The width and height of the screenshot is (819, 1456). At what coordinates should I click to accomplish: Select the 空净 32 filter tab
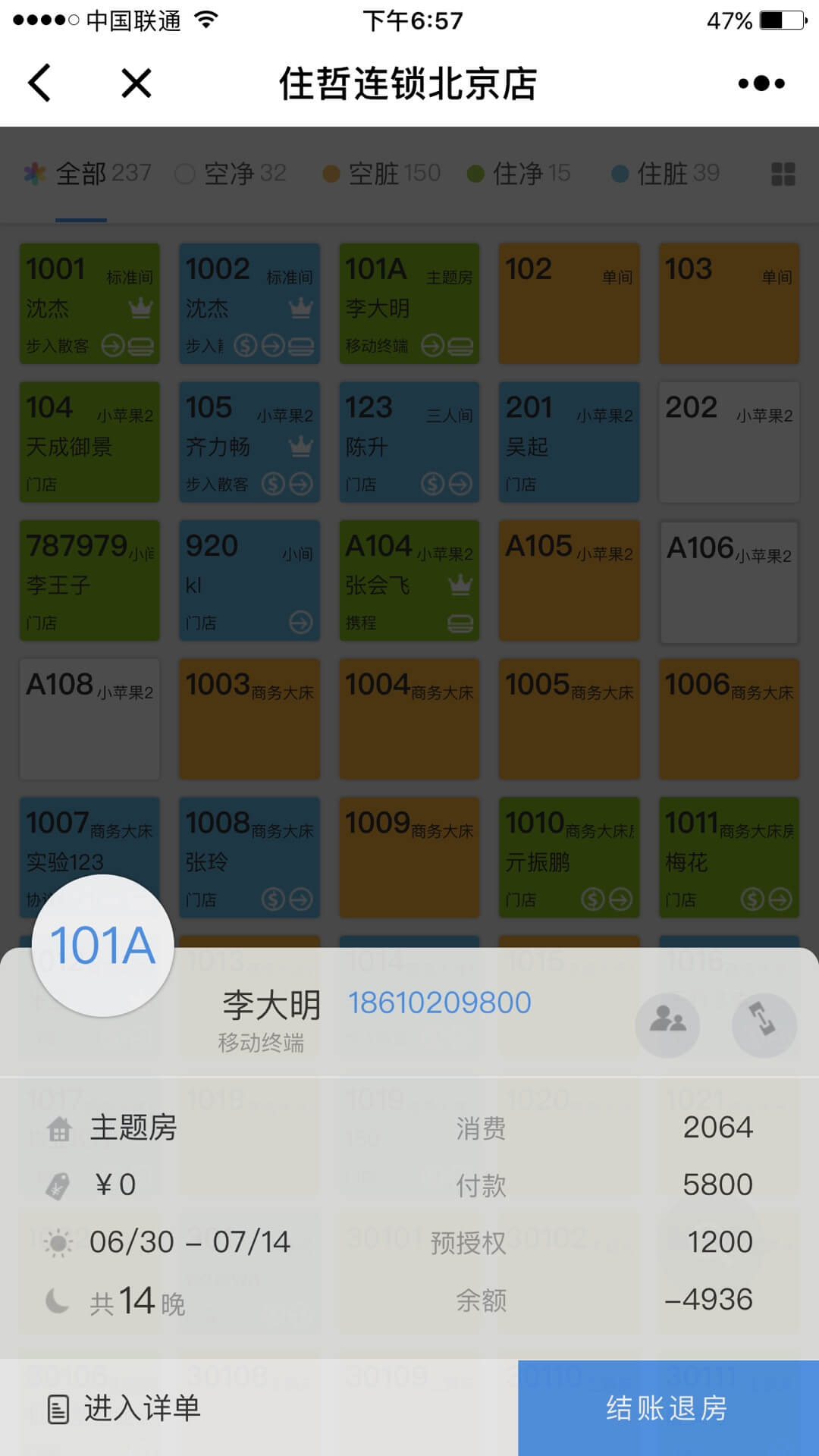tap(231, 174)
